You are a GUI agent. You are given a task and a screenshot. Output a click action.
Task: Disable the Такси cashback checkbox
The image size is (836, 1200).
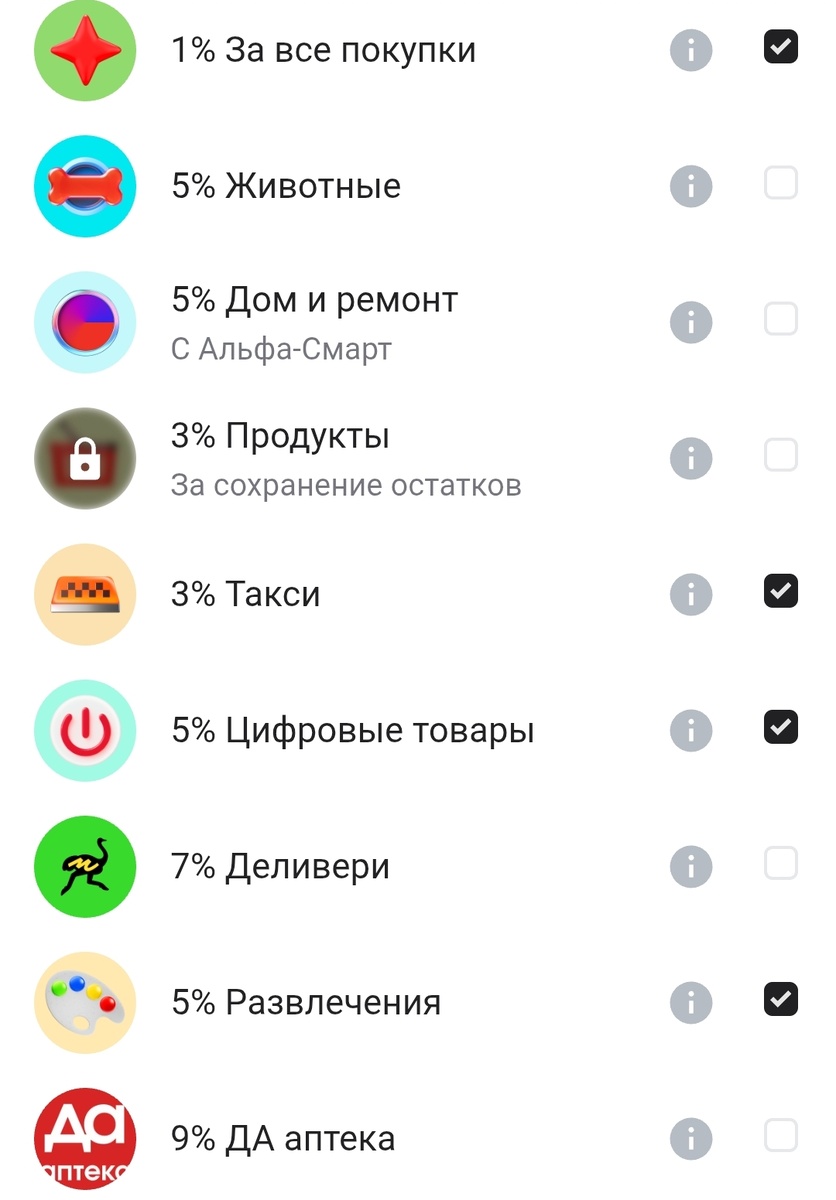780,591
